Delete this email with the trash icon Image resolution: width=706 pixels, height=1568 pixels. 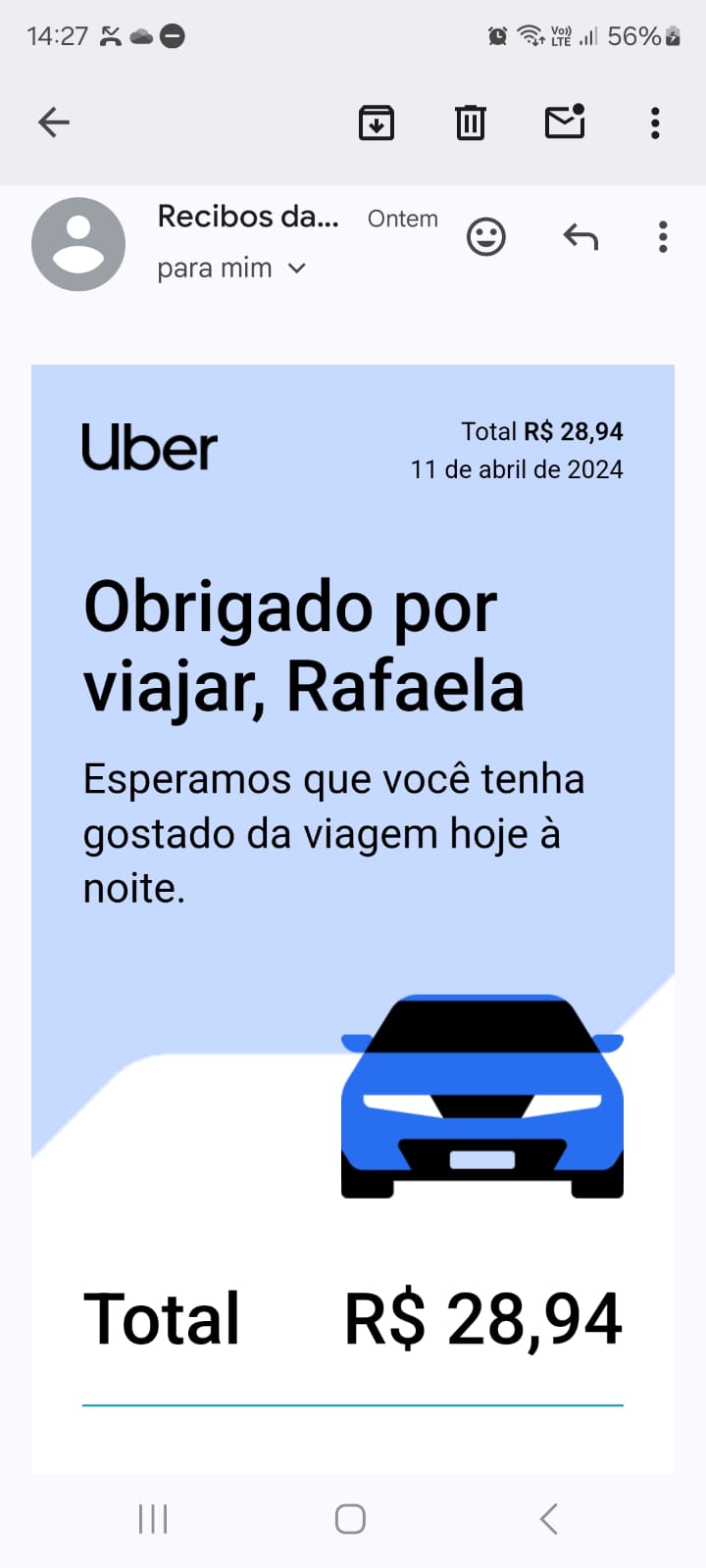[471, 122]
